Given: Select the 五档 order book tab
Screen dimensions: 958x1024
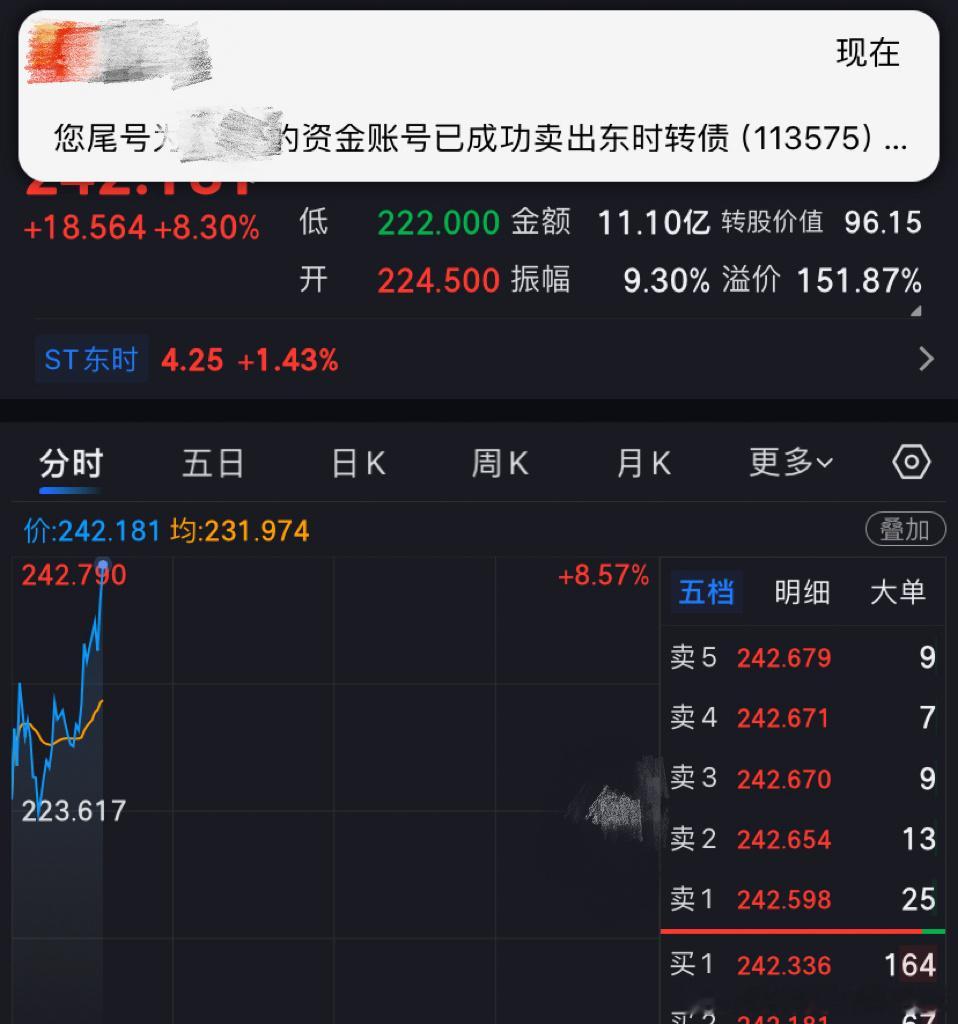Looking at the screenshot, I should (x=706, y=592).
